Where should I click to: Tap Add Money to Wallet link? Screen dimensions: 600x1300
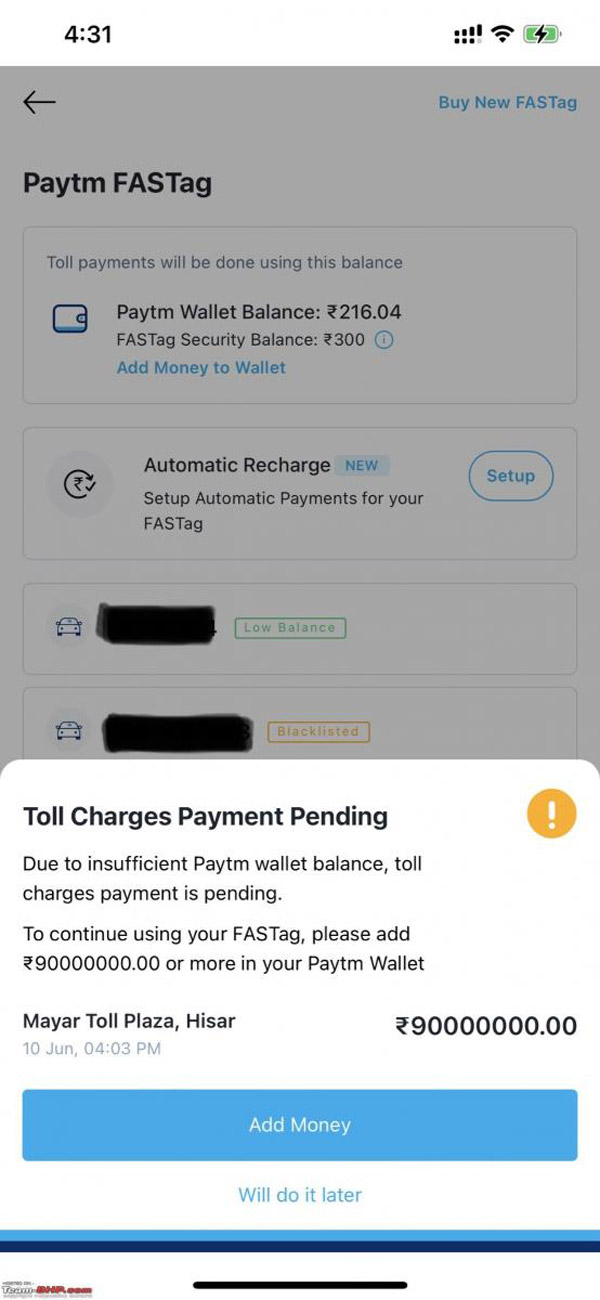pyautogui.click(x=201, y=368)
